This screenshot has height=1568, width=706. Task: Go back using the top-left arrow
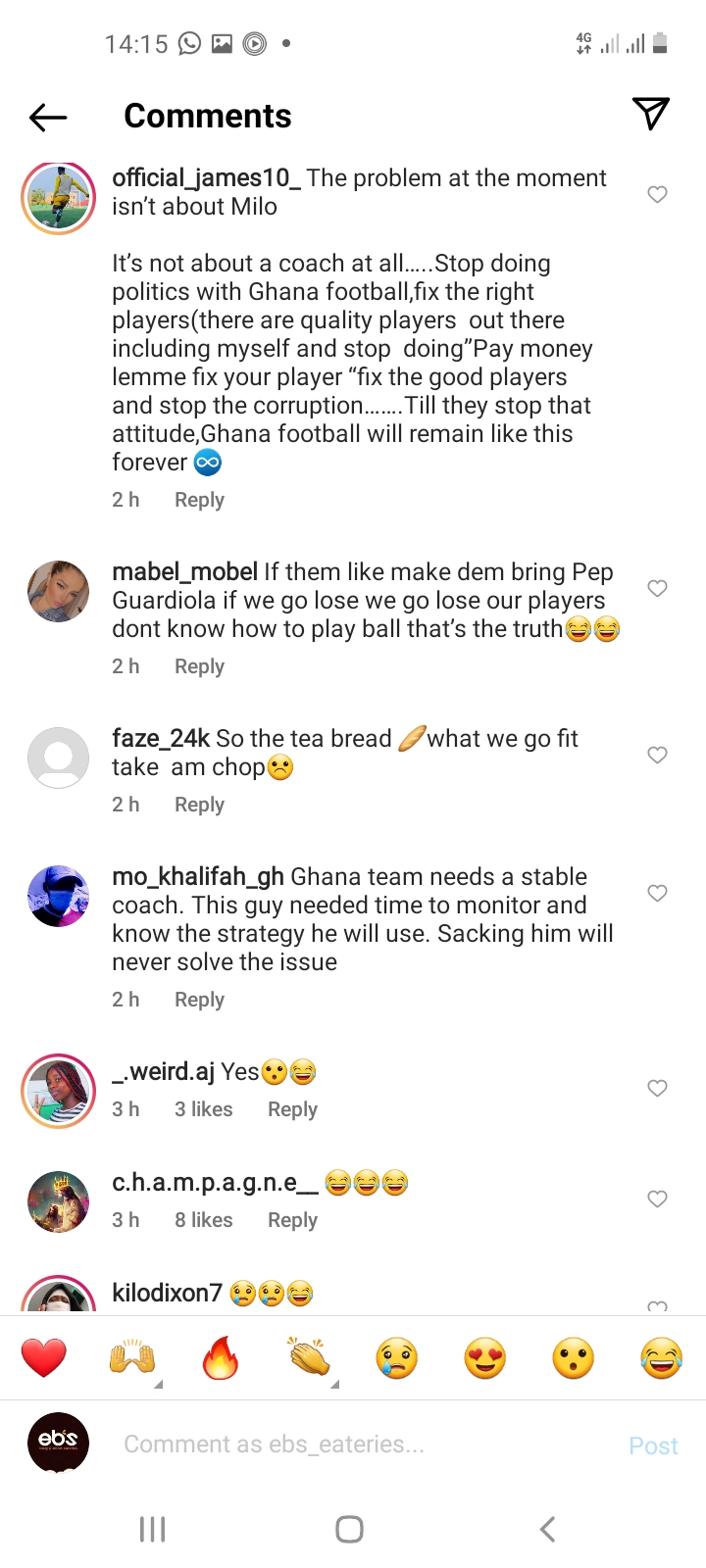[48, 118]
